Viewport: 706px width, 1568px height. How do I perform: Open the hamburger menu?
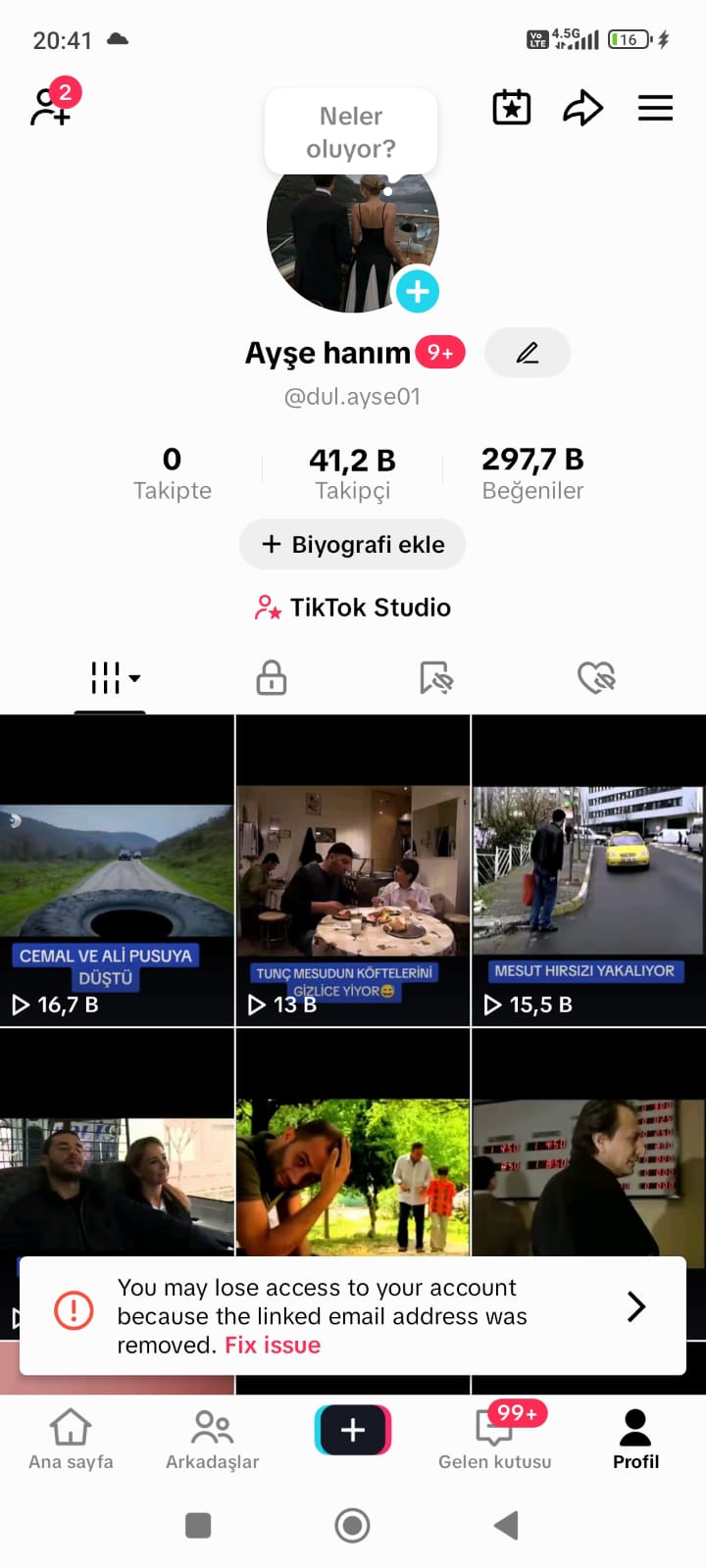tap(655, 107)
